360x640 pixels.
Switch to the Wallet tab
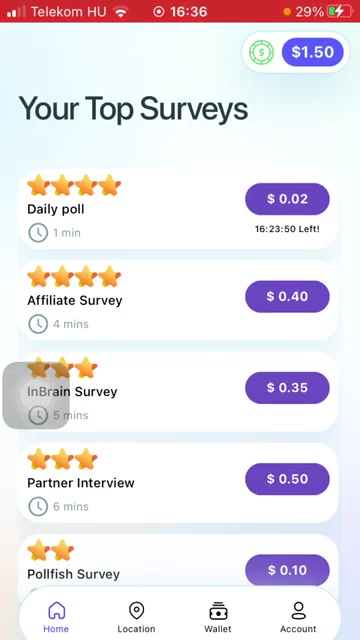(x=218, y=618)
